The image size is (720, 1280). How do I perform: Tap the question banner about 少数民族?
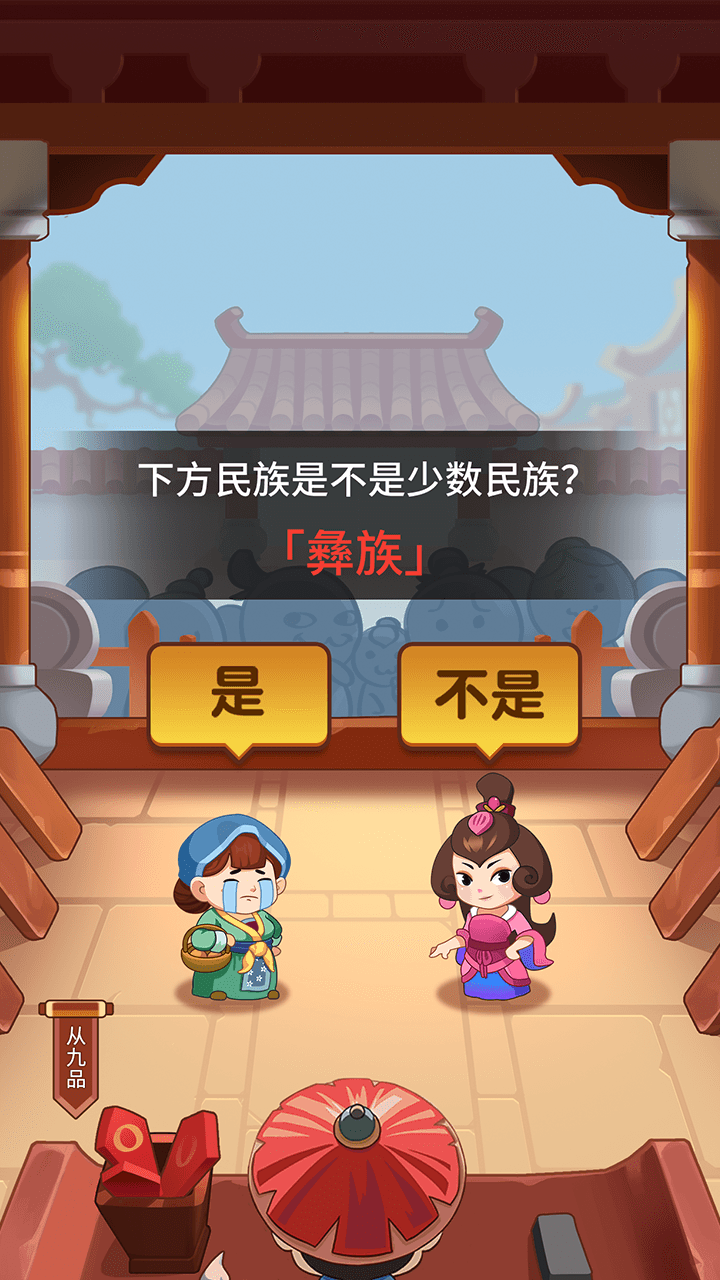(360, 478)
